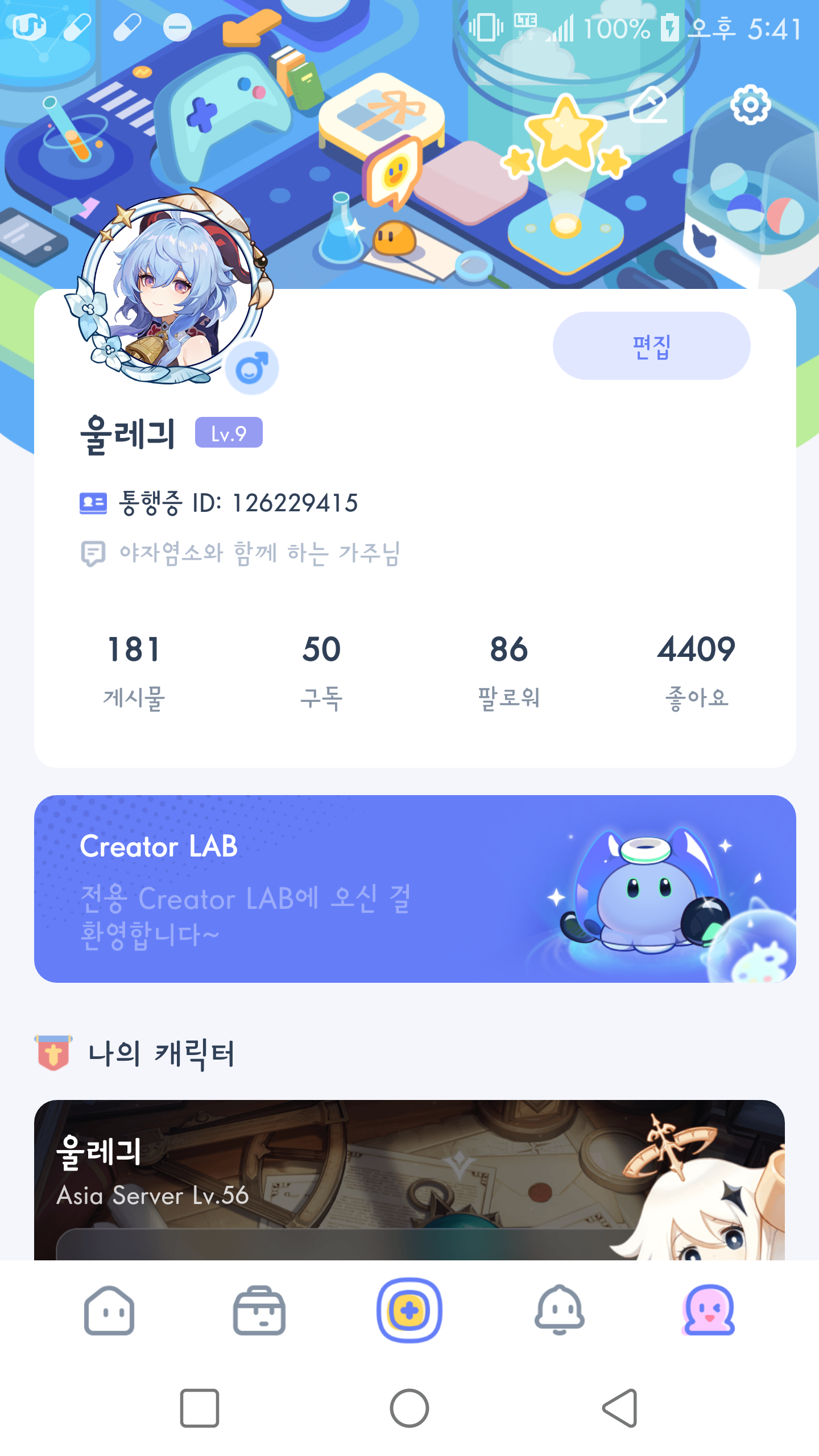This screenshot has height=1456, width=819.
Task: View the 86 팔로워 followers list
Action: 509,671
